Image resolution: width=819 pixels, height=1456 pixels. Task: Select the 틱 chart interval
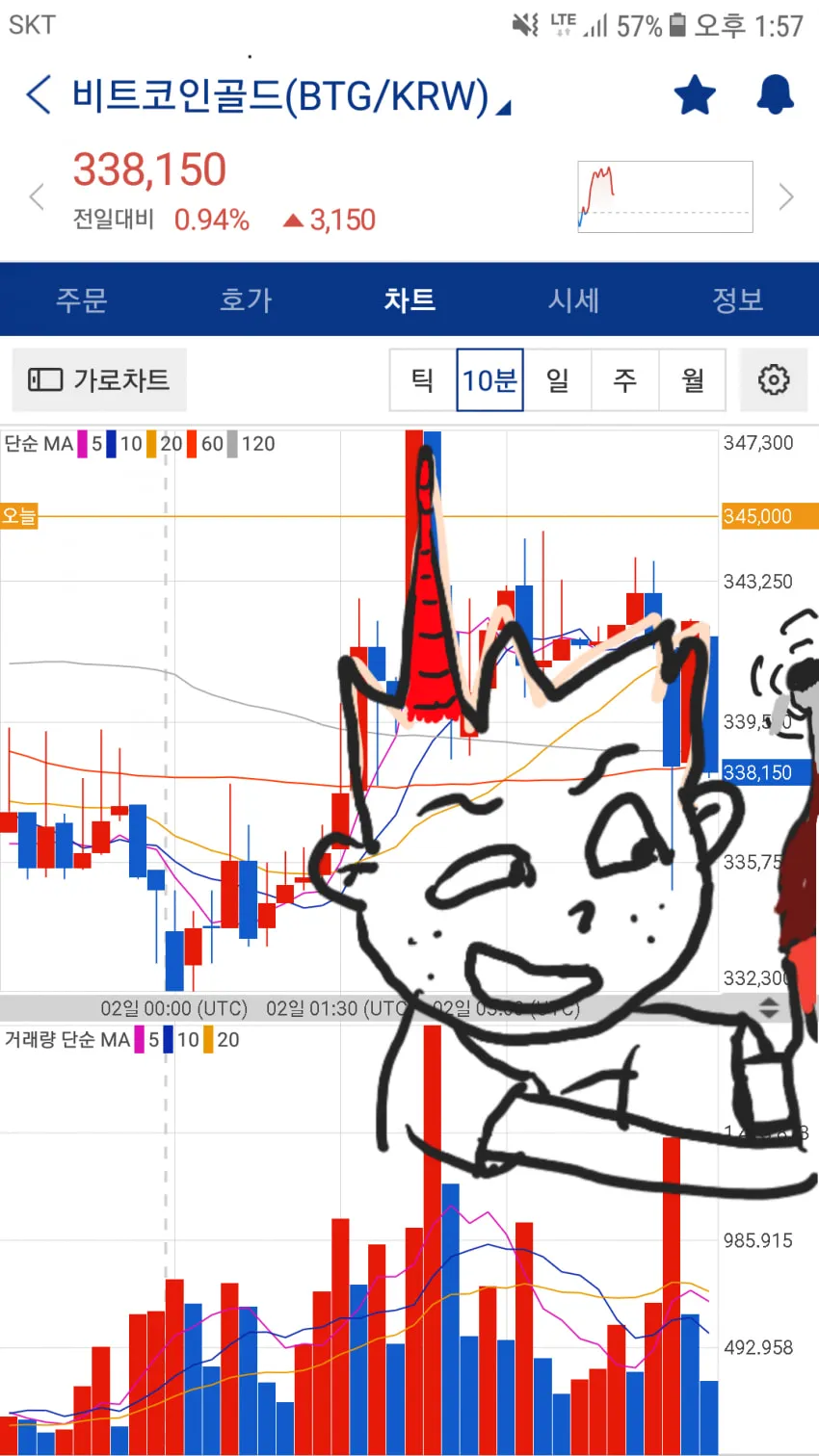(422, 380)
